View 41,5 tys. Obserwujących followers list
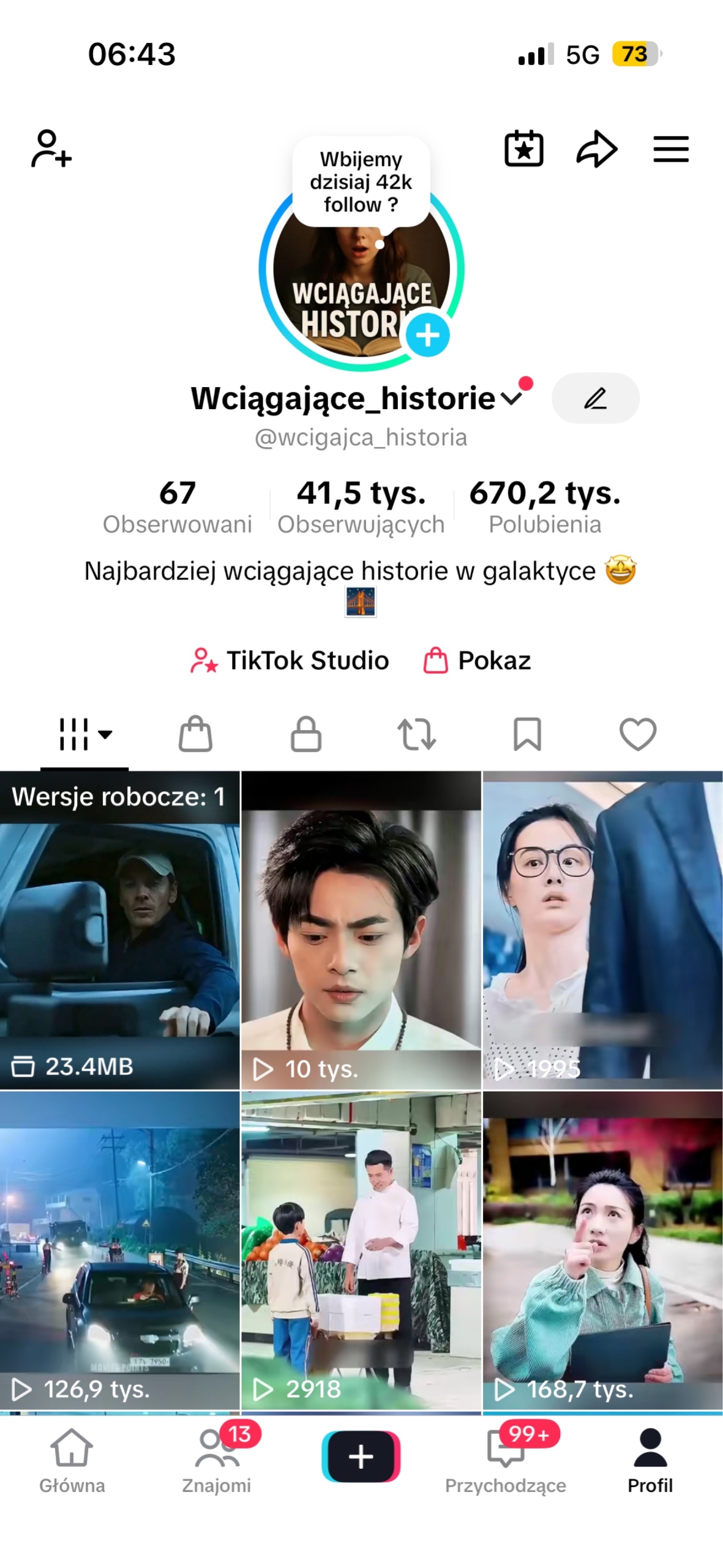The height and width of the screenshot is (1568, 723). click(x=361, y=507)
